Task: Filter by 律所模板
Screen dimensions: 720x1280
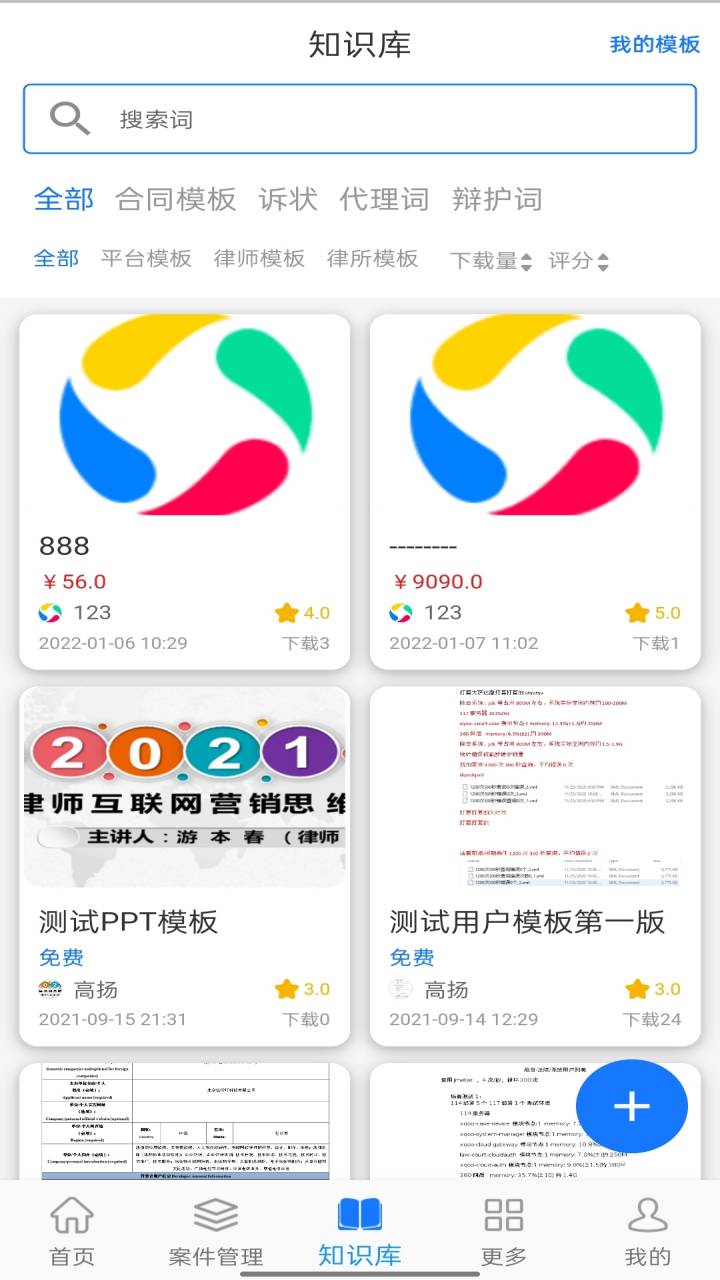Action: pyautogui.click(x=372, y=259)
